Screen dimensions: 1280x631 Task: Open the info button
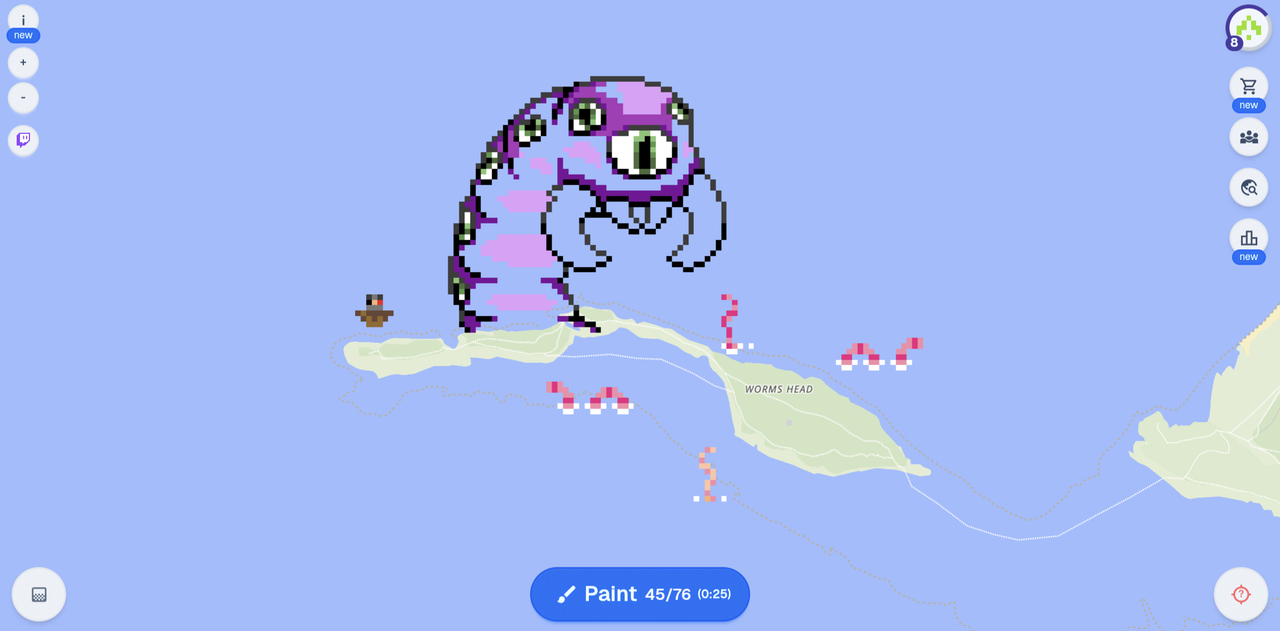23,18
